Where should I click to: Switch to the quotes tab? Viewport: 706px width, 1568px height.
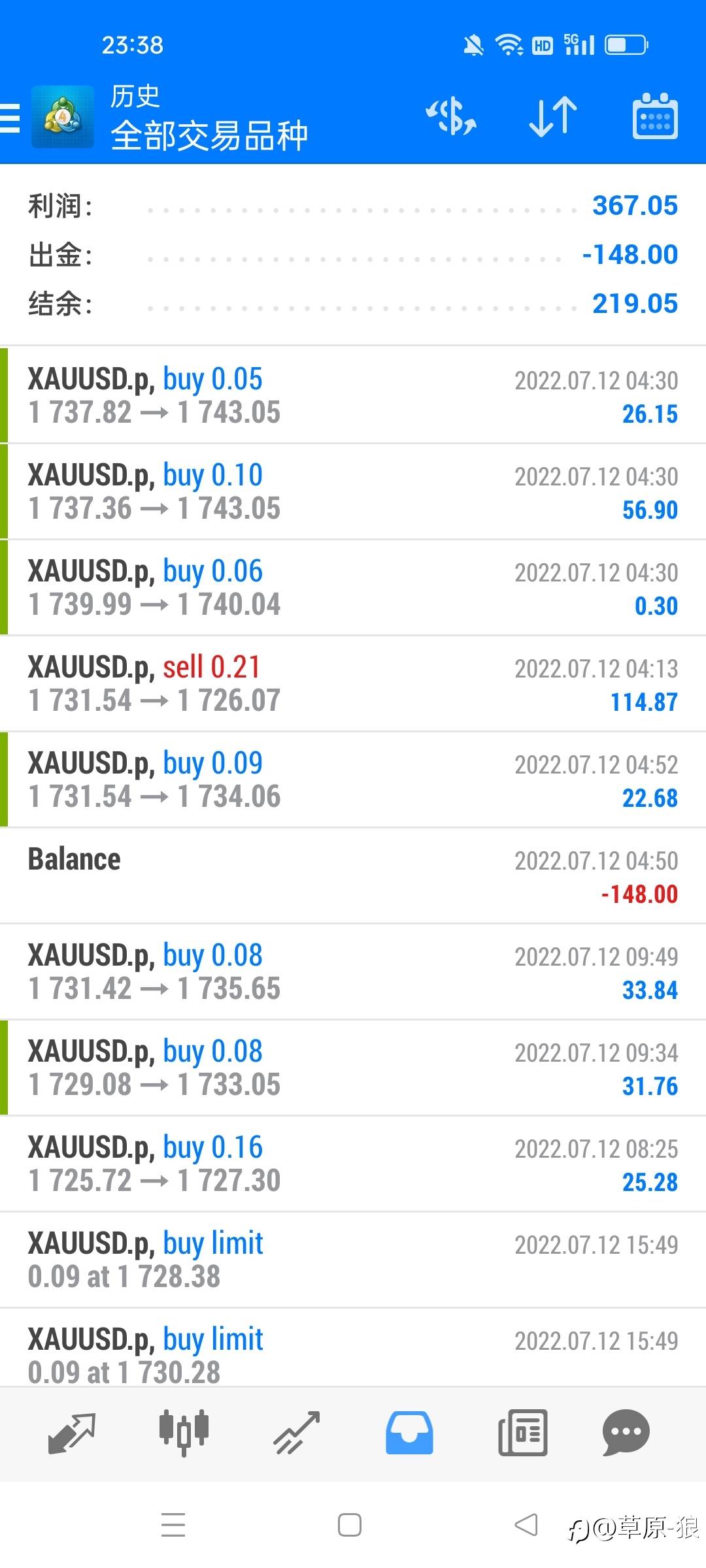tap(72, 1433)
